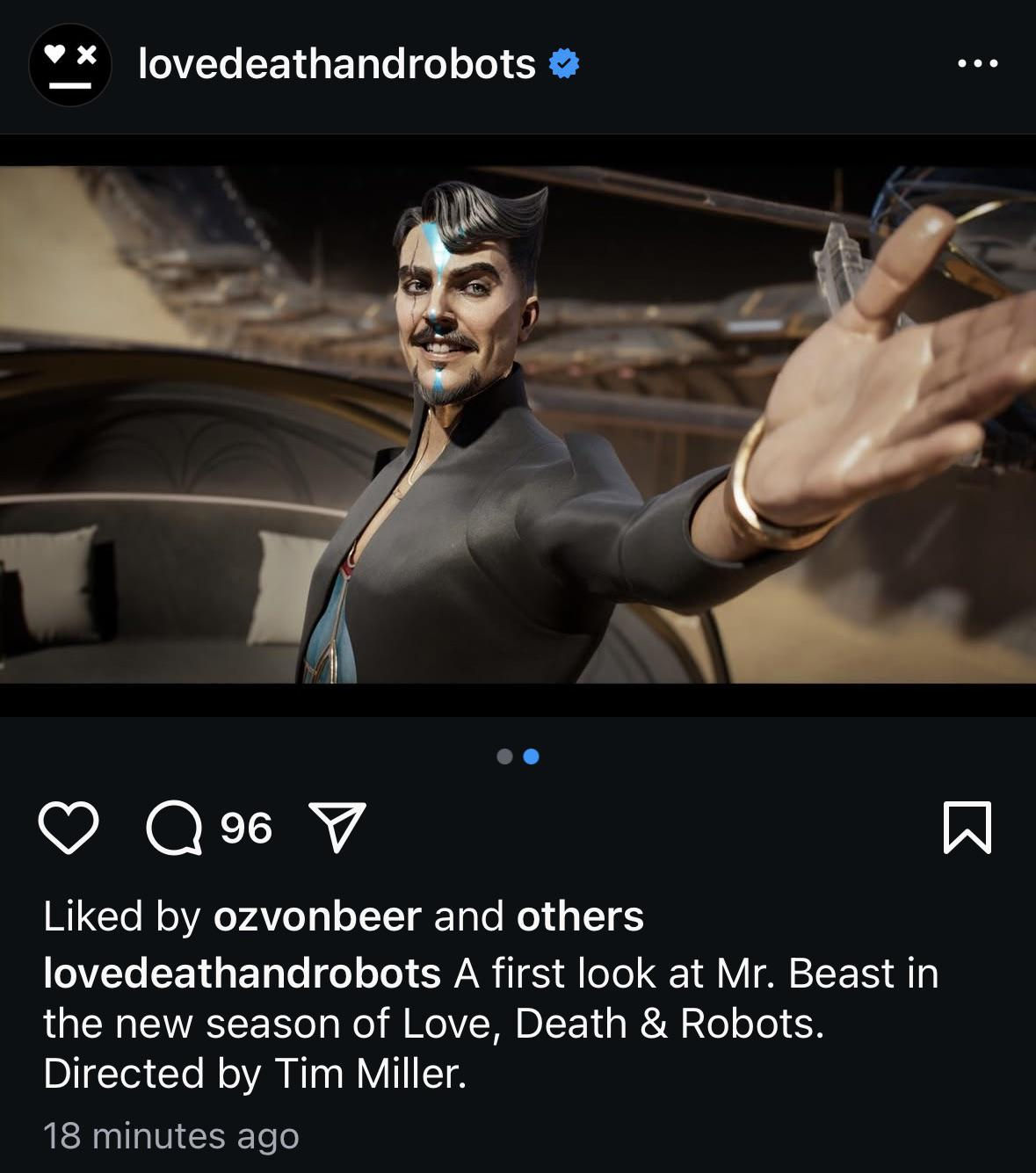Open ozvonbeer's profile from the likes line
This screenshot has width=1036, height=1173.
(x=317, y=916)
